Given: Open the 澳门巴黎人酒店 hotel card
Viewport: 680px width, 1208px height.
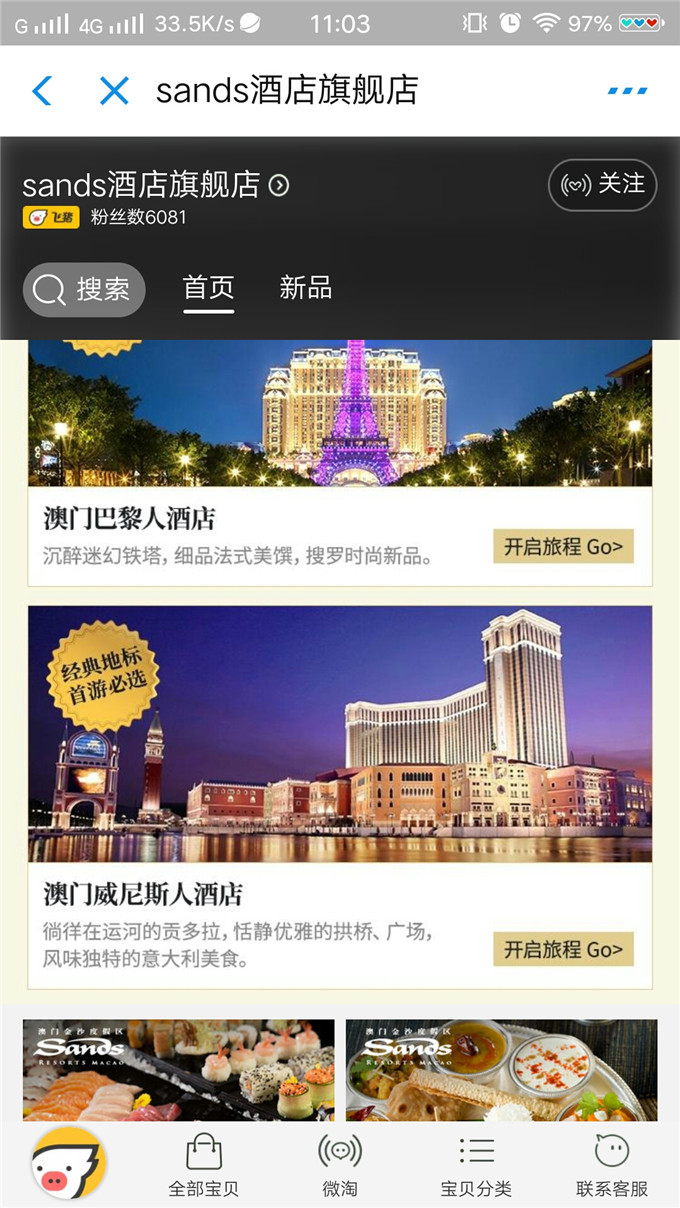Looking at the screenshot, I should (x=340, y=463).
